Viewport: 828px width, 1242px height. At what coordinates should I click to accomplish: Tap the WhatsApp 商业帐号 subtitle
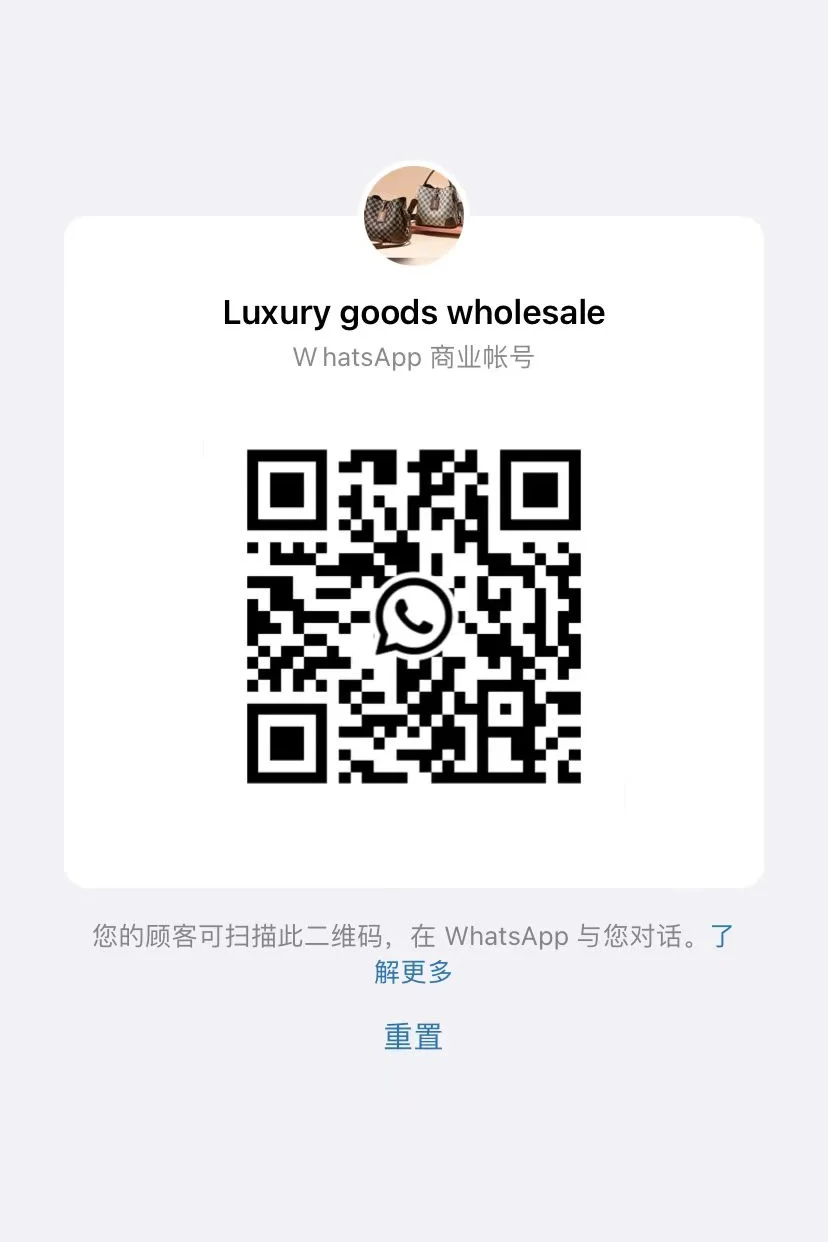[414, 357]
